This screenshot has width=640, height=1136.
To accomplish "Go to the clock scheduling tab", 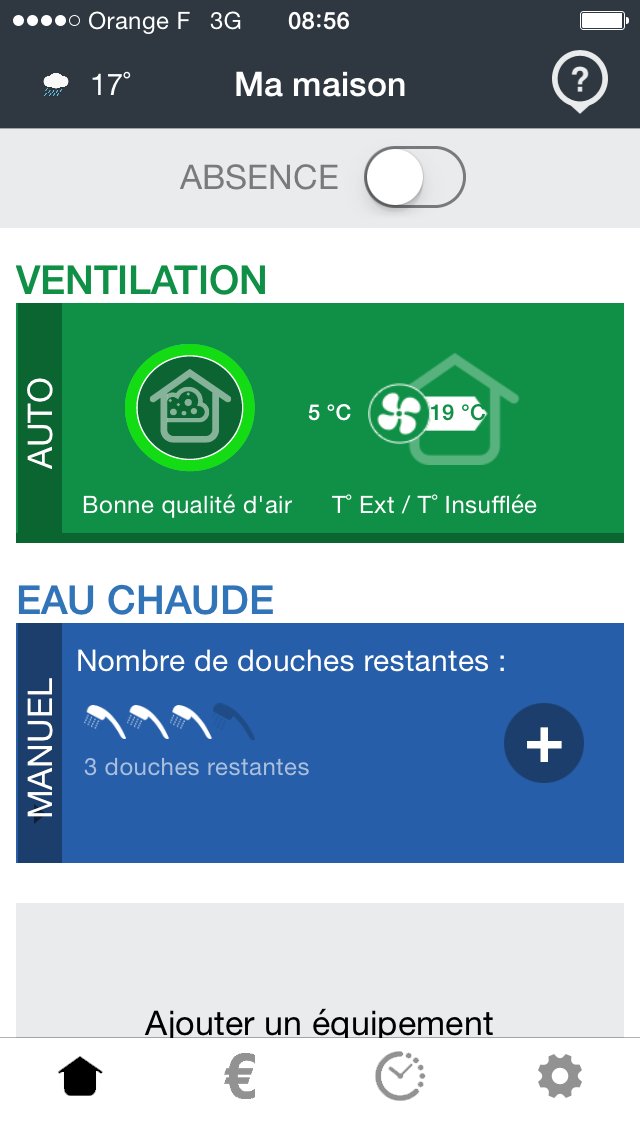I will click(400, 1078).
